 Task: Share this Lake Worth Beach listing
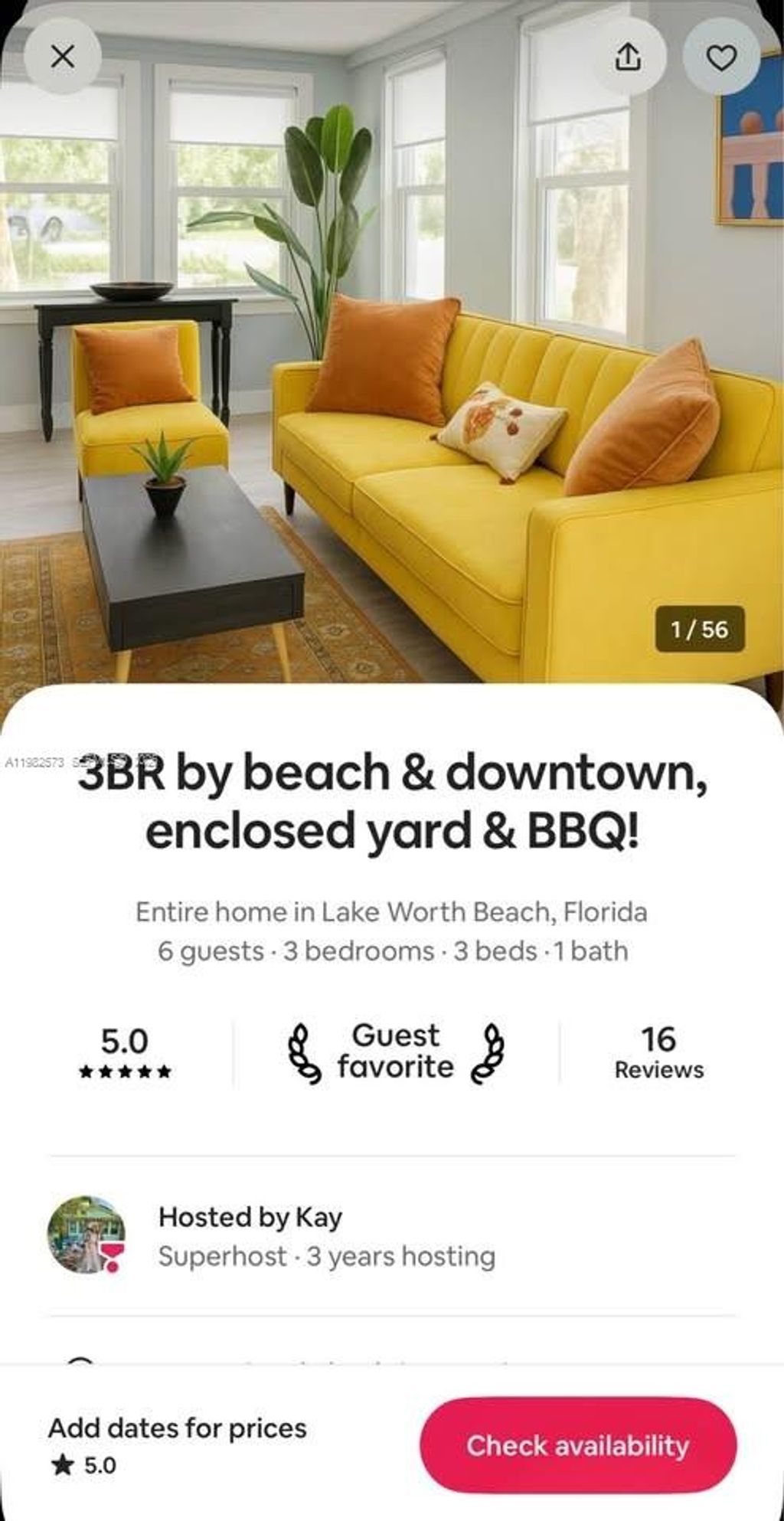[627, 56]
